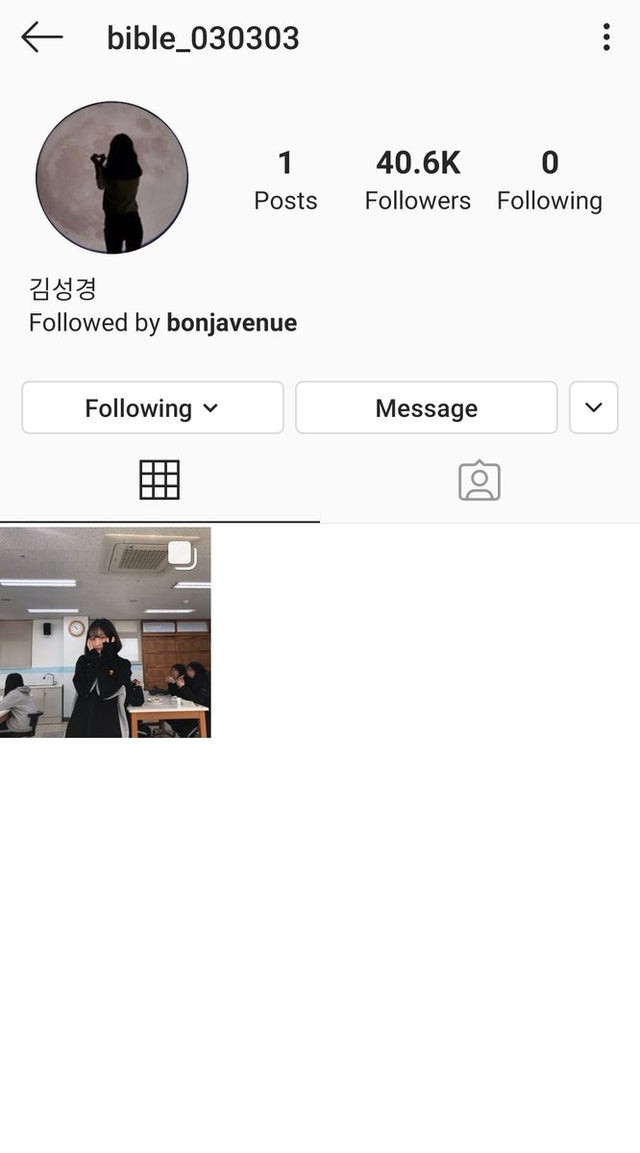The width and height of the screenshot is (640, 1153).
Task: View the 40.6K Followers list
Action: pyautogui.click(x=418, y=180)
